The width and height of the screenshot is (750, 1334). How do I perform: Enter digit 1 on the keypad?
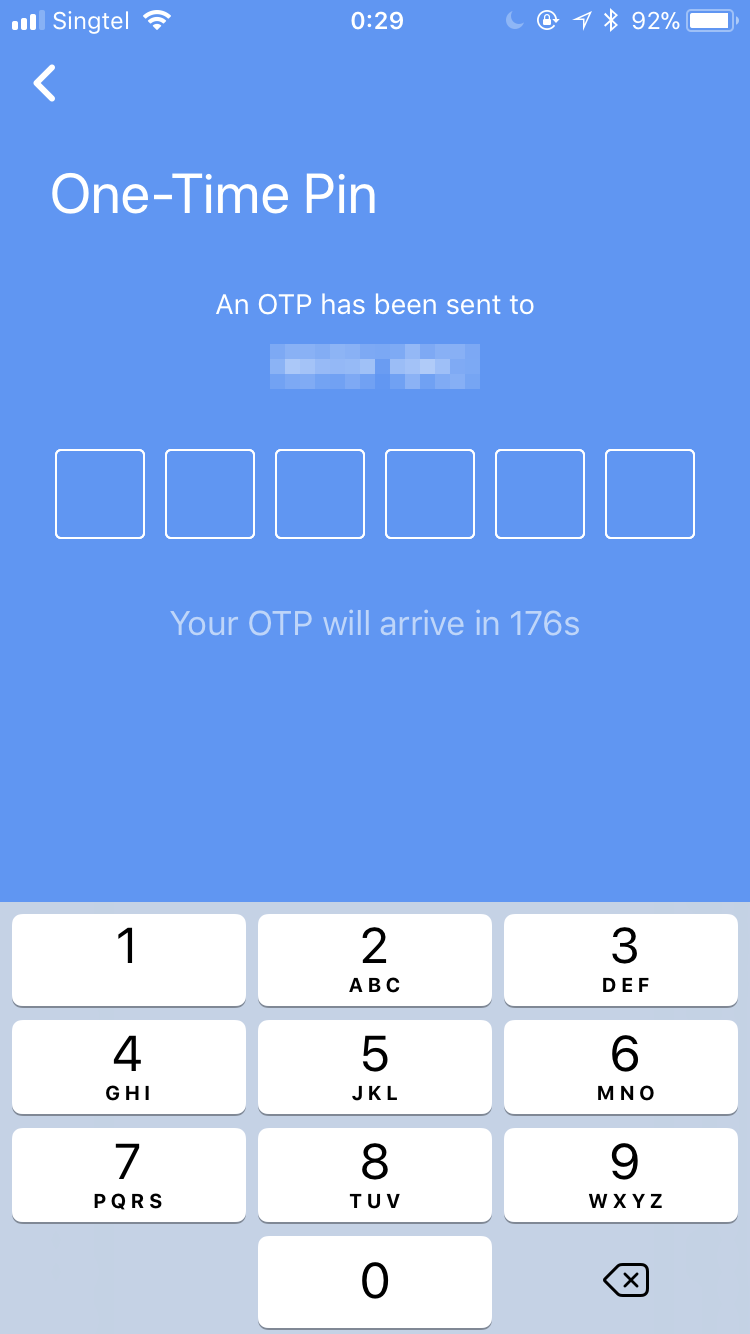tap(129, 960)
